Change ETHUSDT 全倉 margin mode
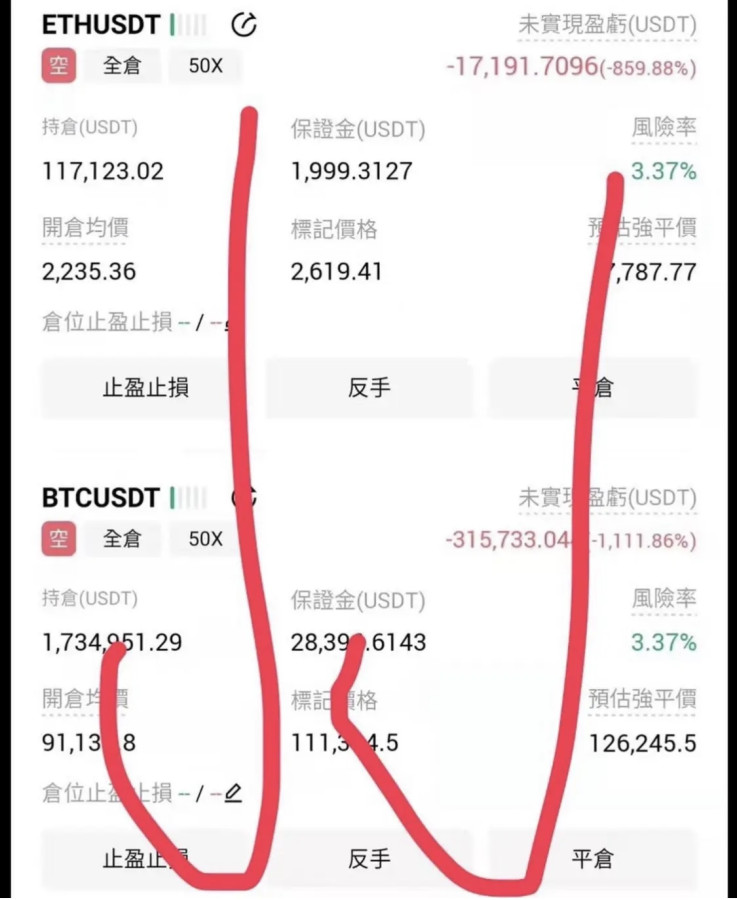 (x=122, y=66)
